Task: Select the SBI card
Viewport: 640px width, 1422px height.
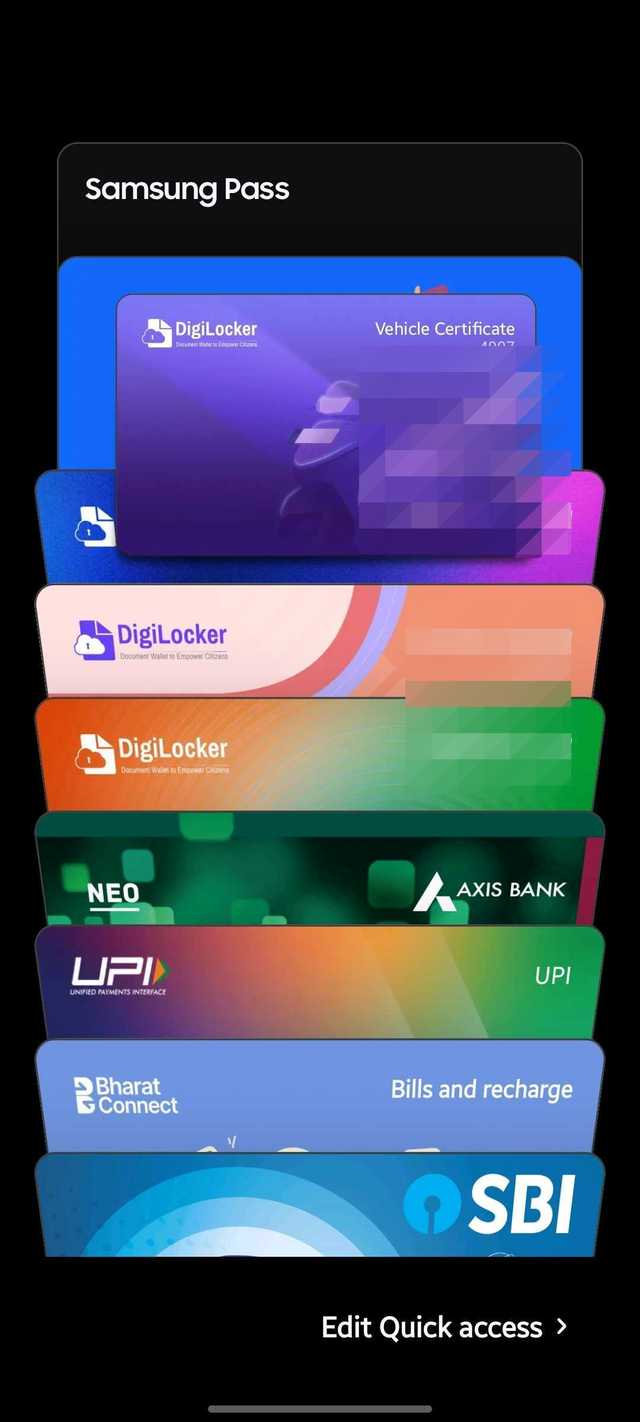Action: click(x=318, y=1205)
